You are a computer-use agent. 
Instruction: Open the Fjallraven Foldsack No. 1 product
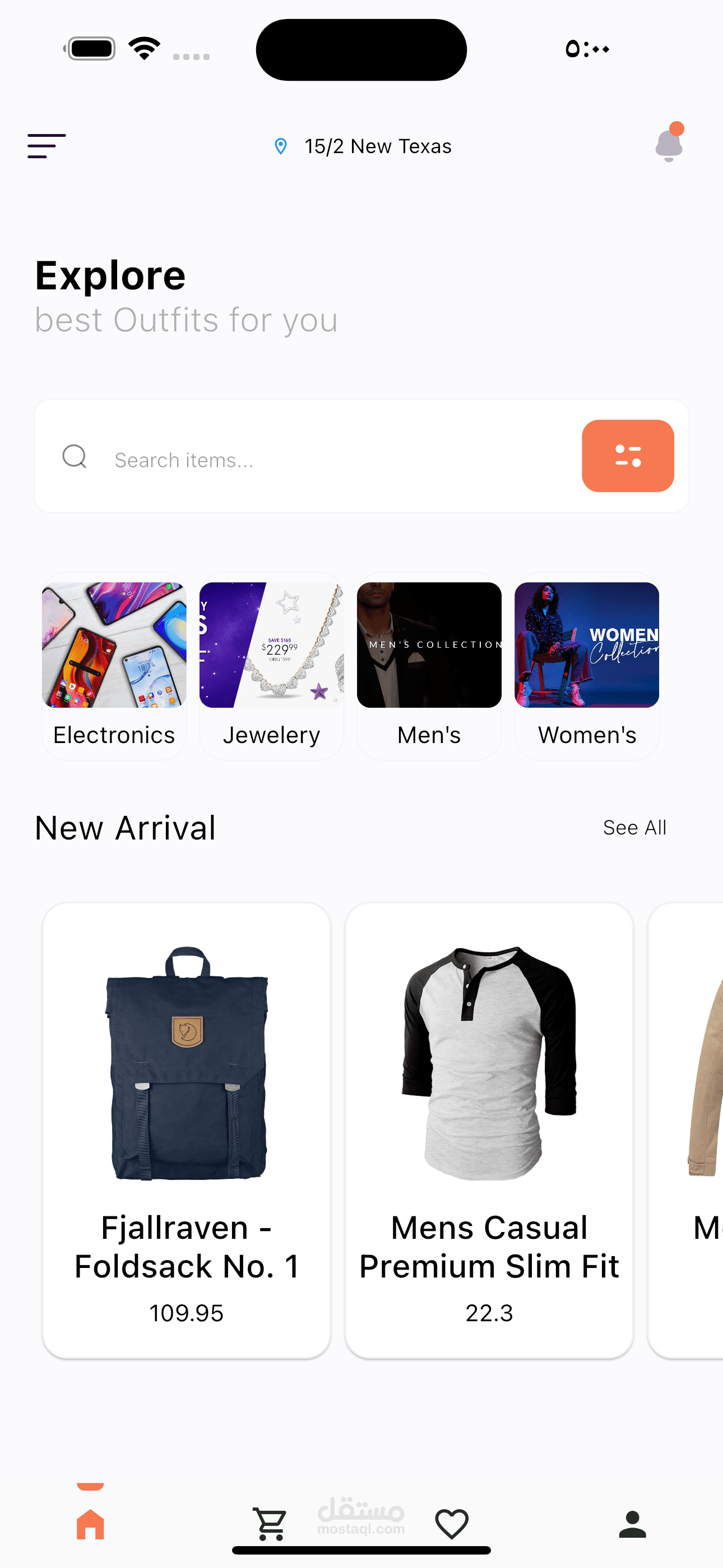(186, 1131)
